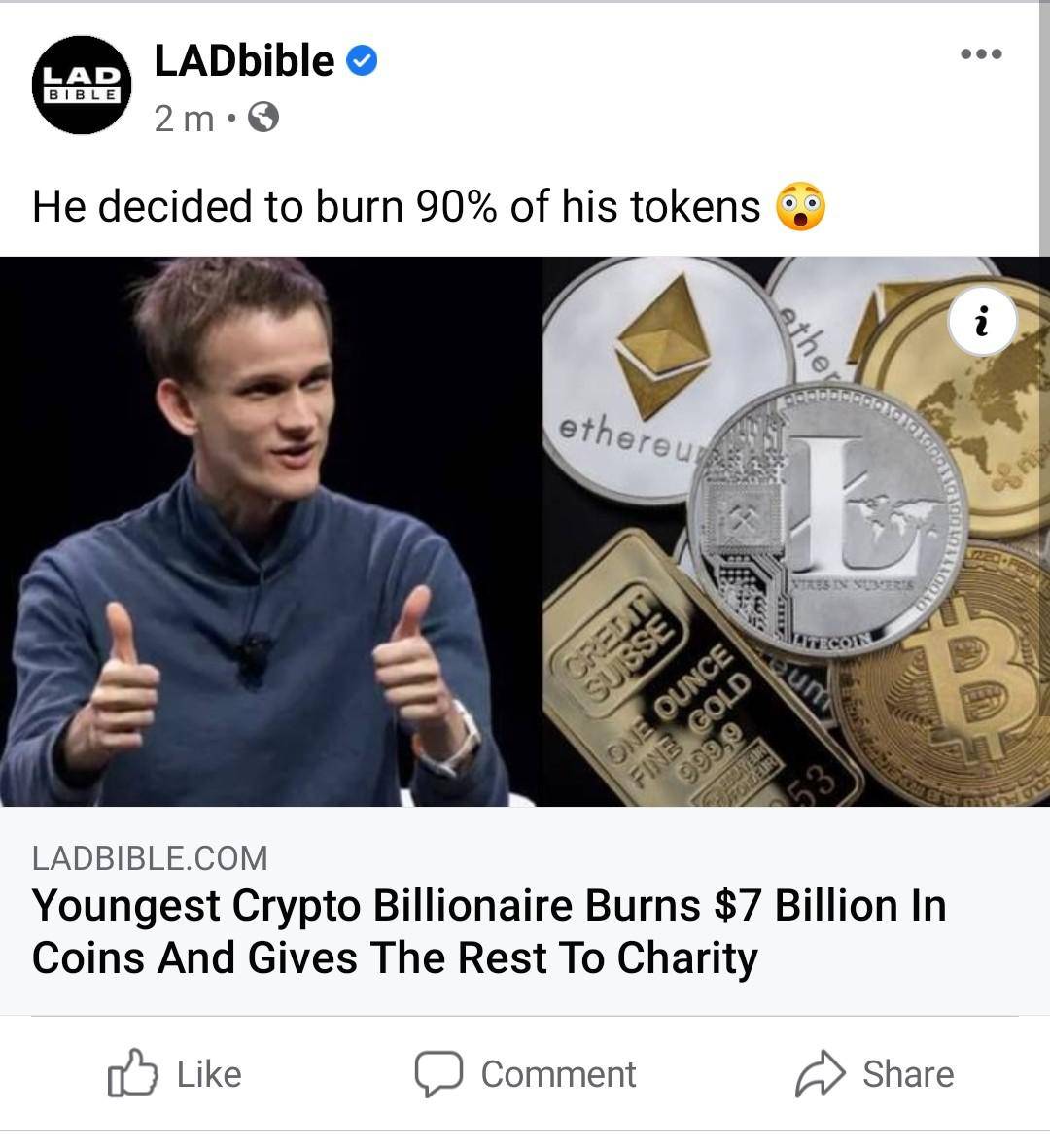Click the arrow Share icon
The image size is (1050, 1148).
820,1074
